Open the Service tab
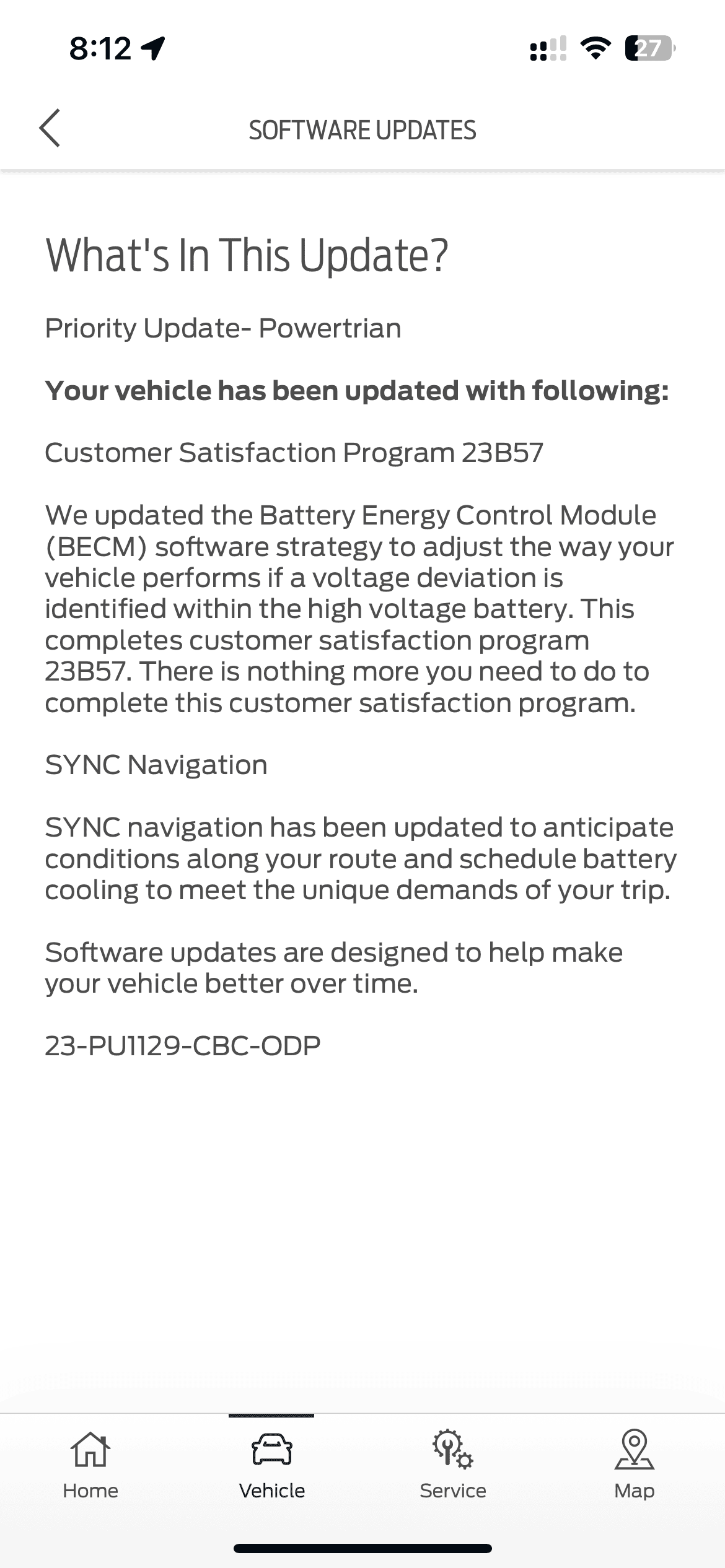This screenshot has width=725, height=1568. (x=453, y=1465)
